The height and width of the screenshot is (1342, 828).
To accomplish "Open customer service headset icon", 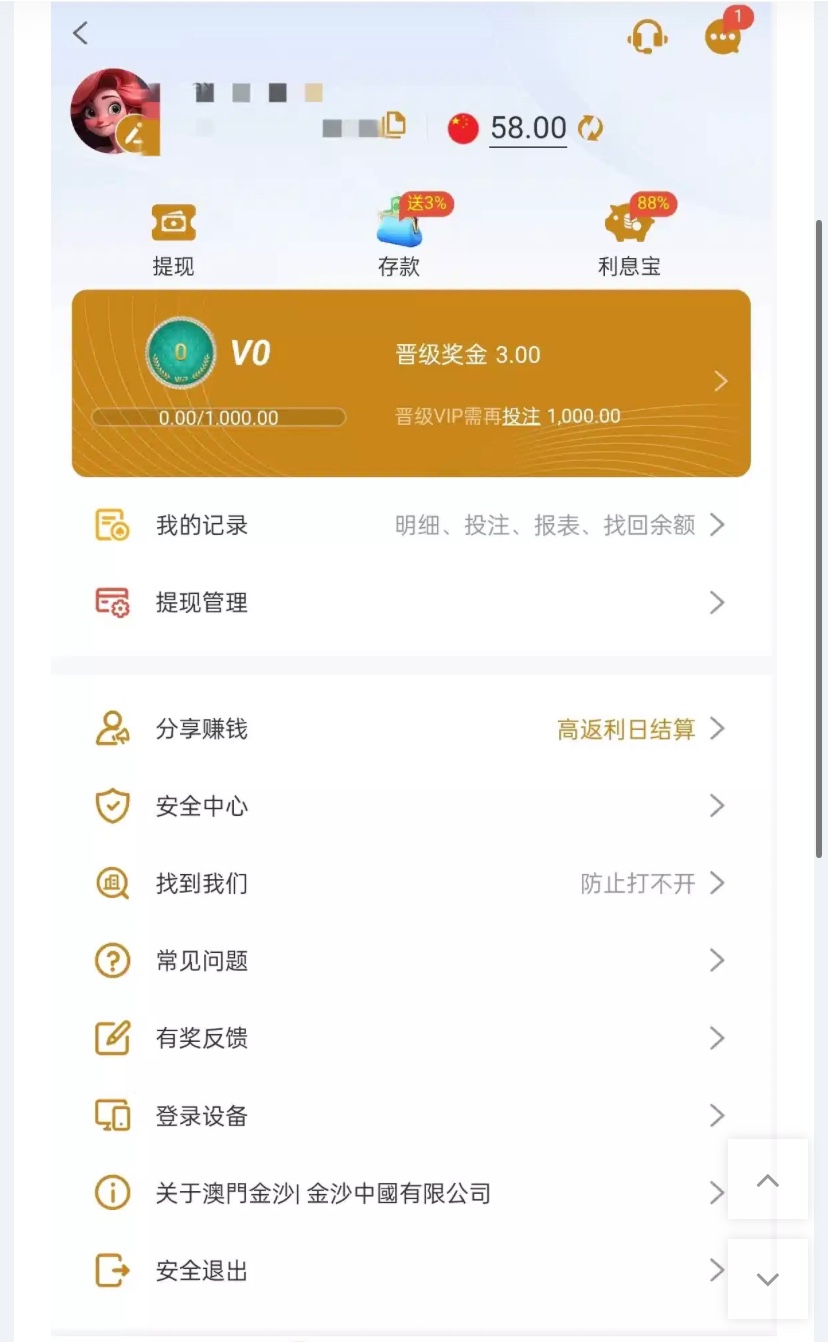I will tap(647, 37).
